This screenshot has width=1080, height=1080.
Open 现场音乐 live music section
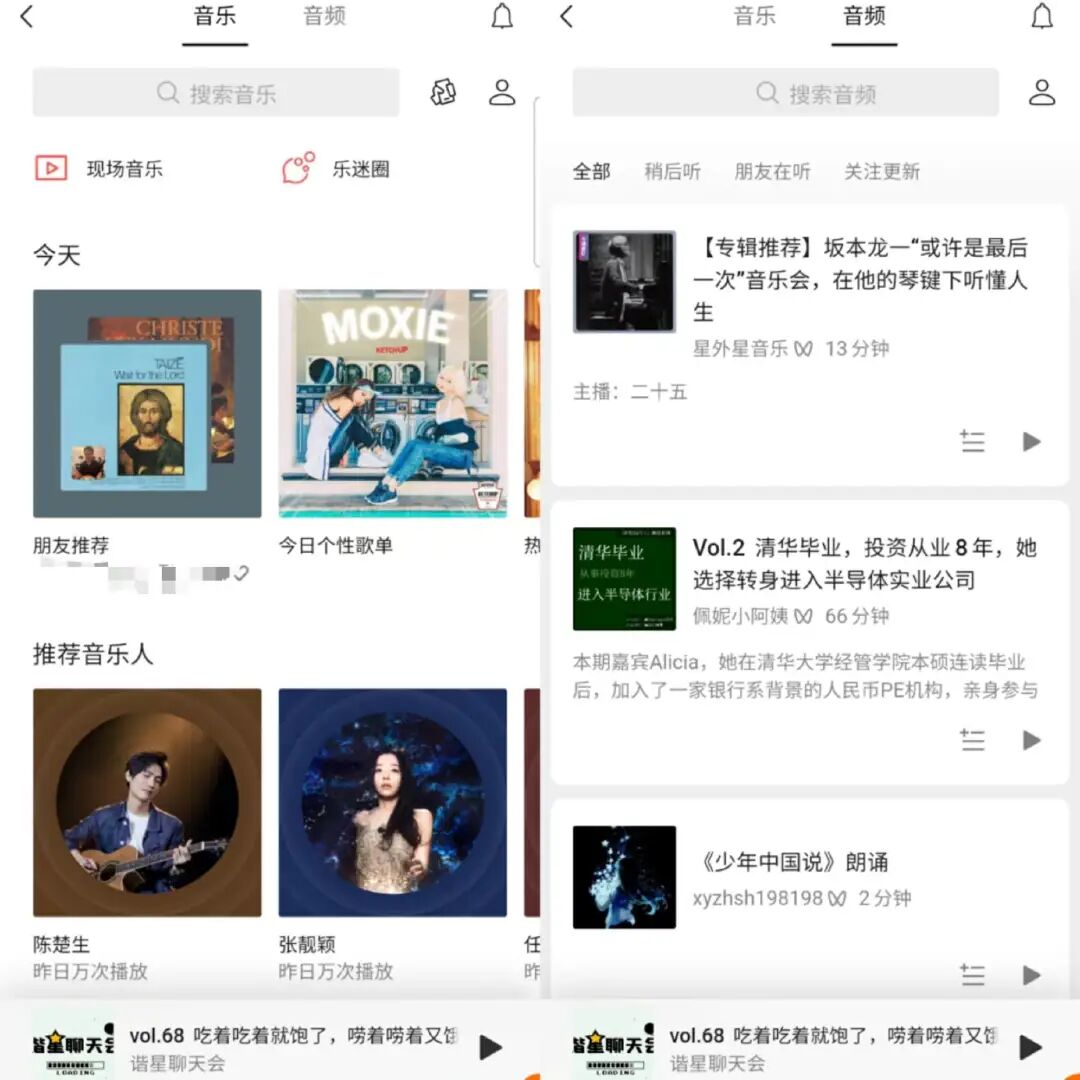[99, 169]
